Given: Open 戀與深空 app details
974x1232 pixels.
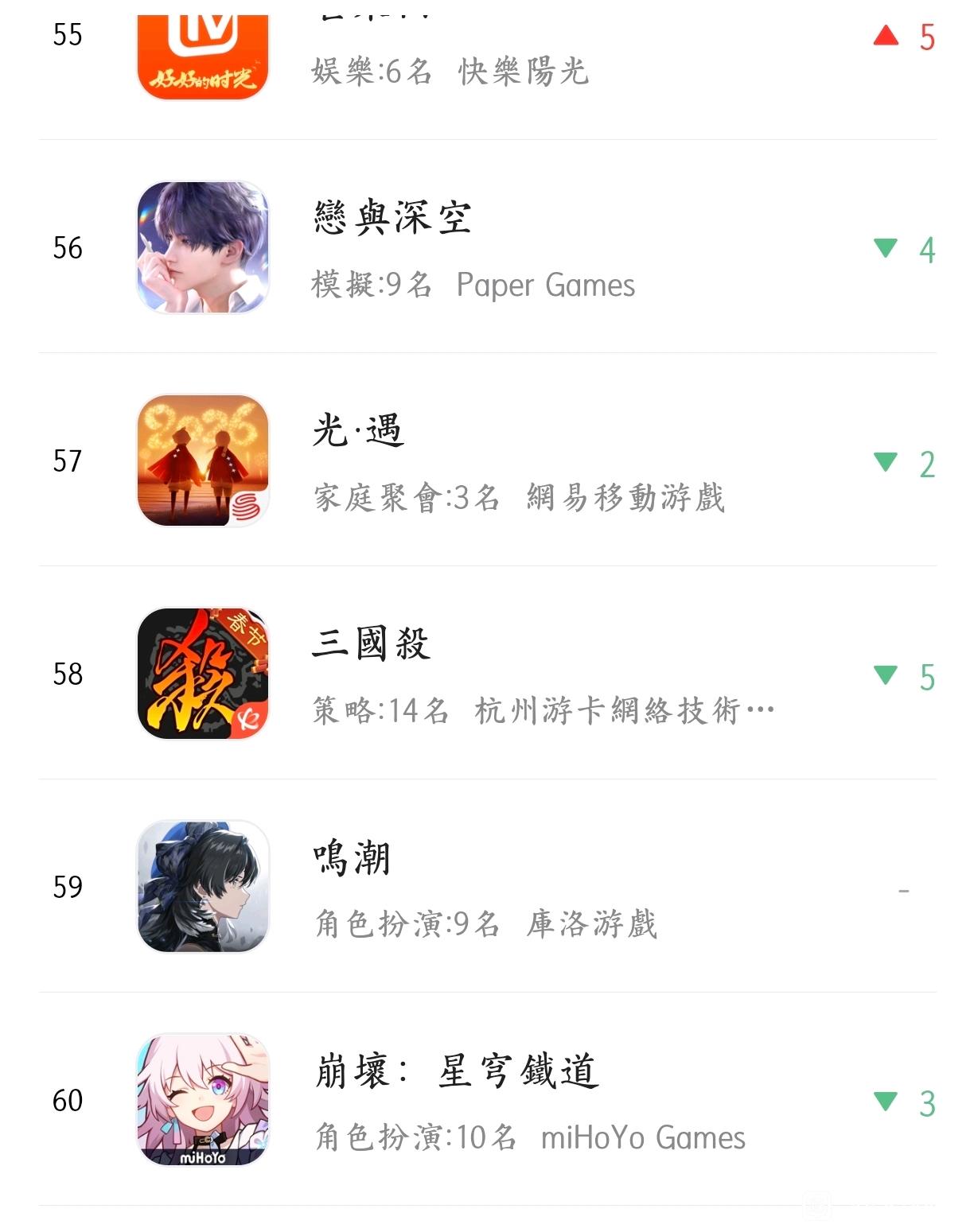Looking at the screenshot, I should (487, 247).
